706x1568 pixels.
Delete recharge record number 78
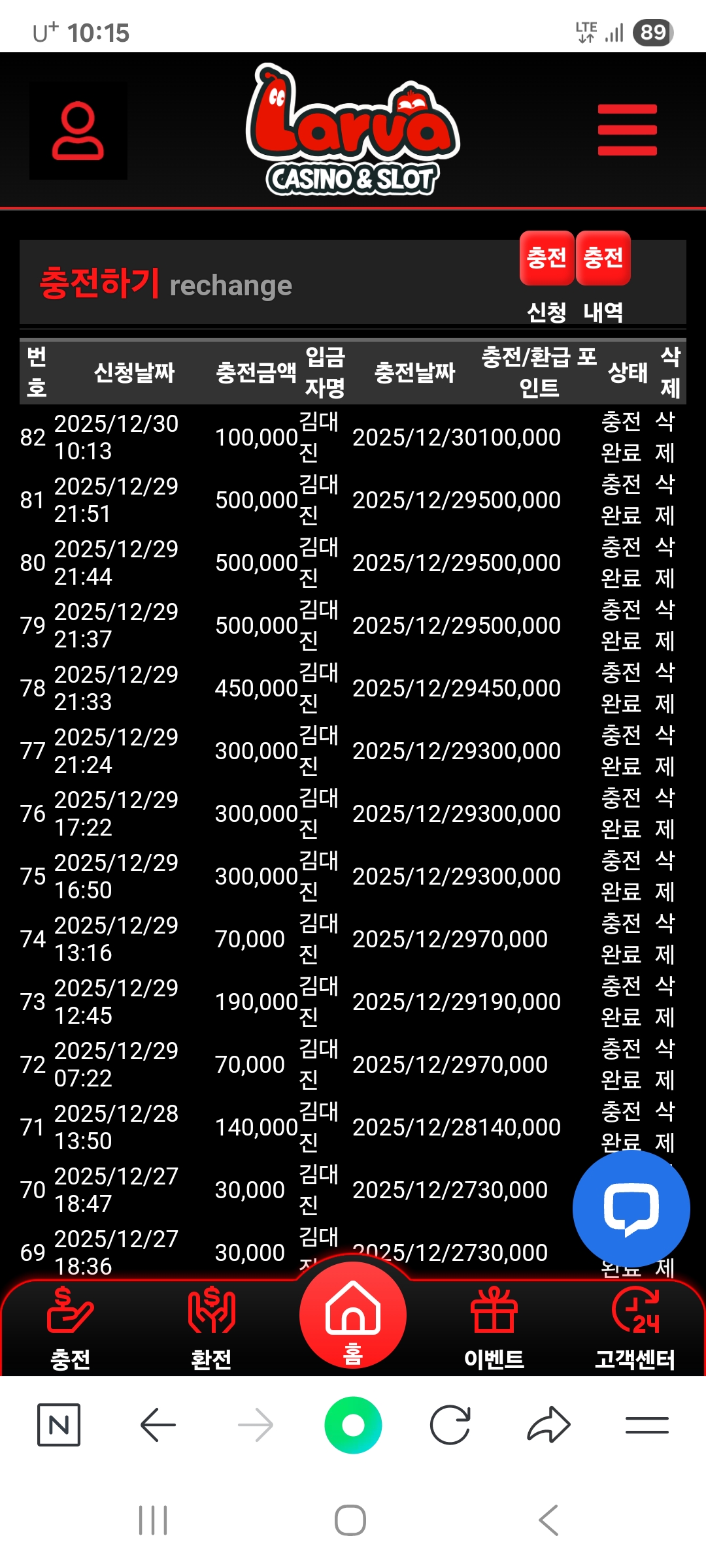(x=665, y=687)
